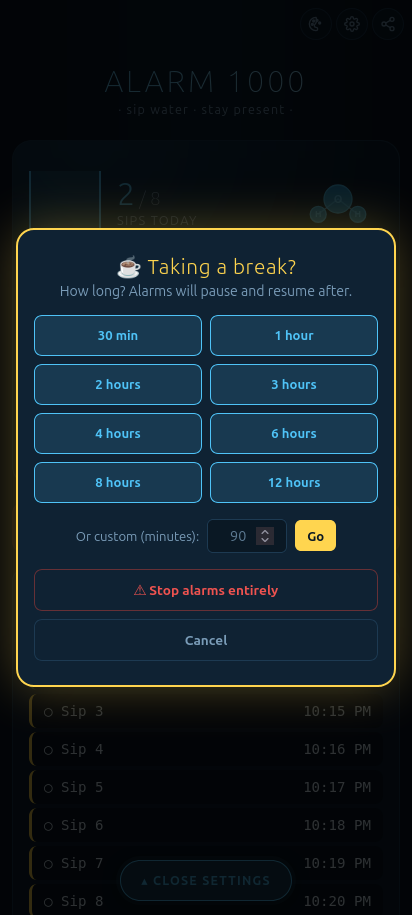Tap Go to start the custom break
This screenshot has width=412, height=915.
316,536
